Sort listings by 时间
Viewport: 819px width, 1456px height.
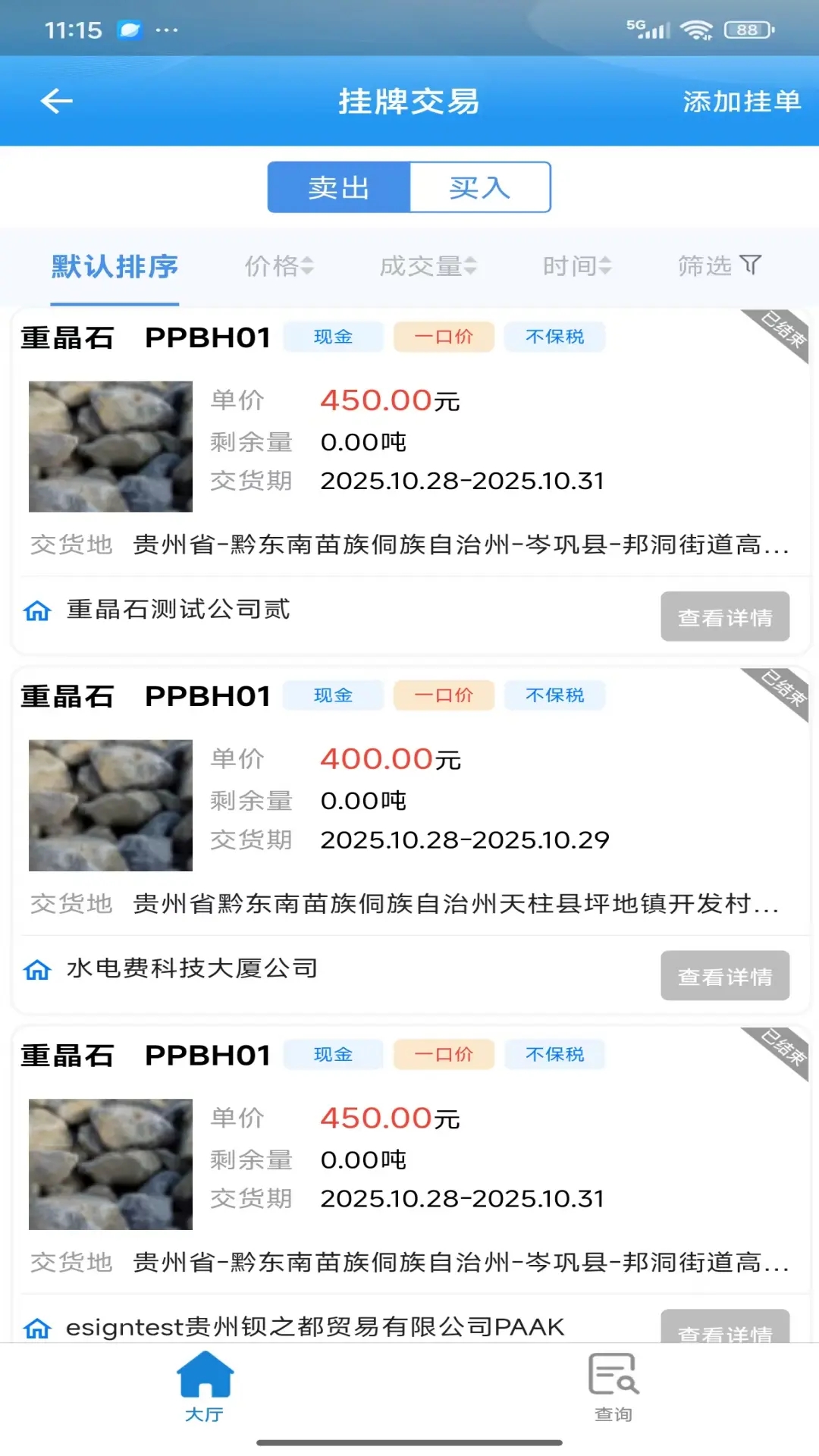coord(576,266)
